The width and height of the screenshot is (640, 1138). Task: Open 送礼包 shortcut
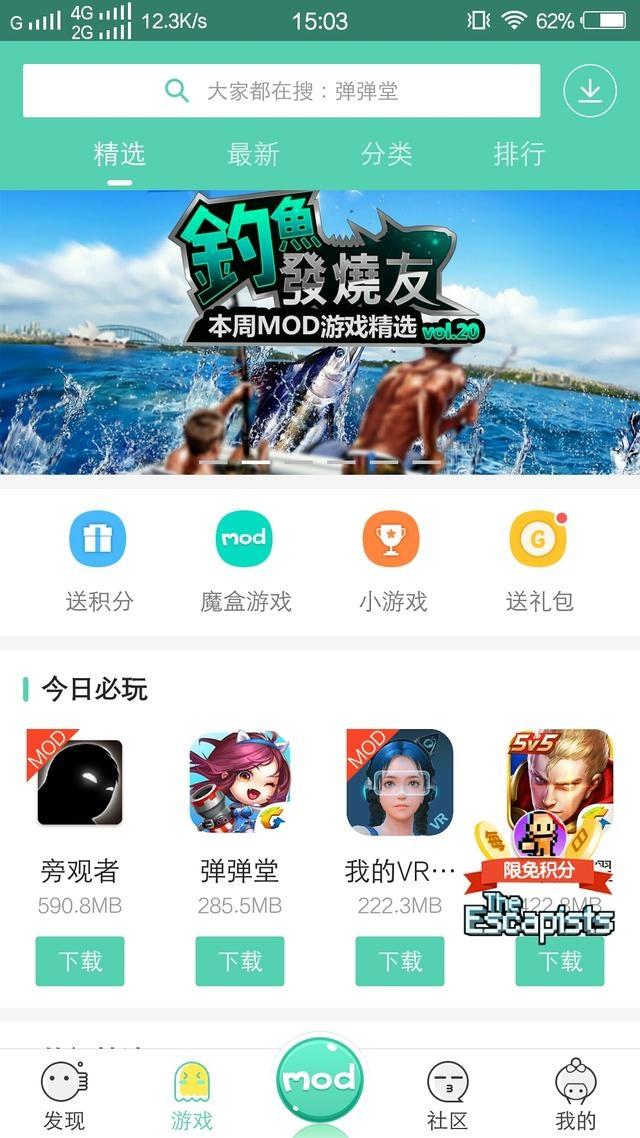coord(538,560)
